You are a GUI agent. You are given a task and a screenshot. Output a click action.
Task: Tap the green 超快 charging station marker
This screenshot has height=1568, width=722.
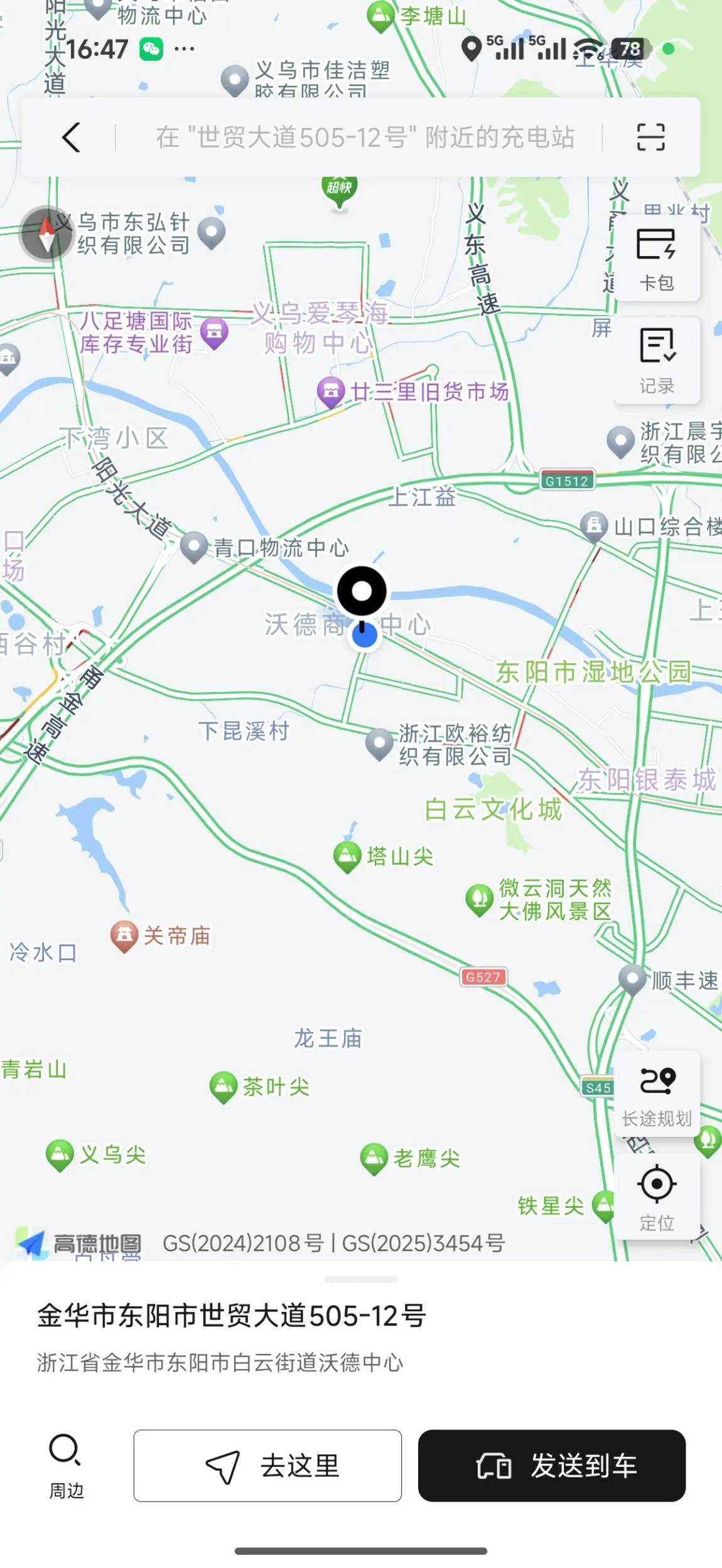340,191
